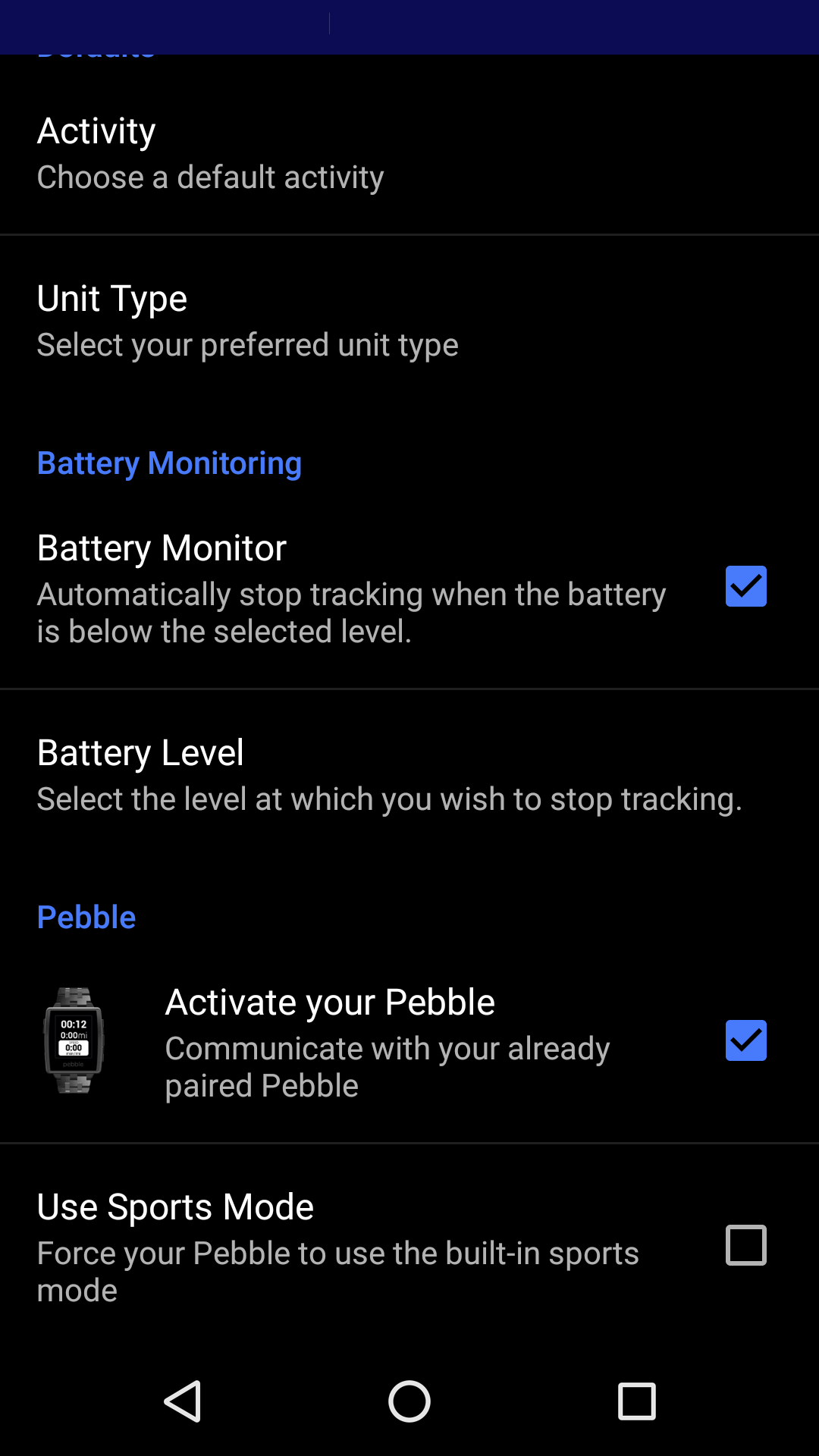This screenshot has height=1456, width=819.
Task: Go to the home screen
Action: (x=409, y=1401)
